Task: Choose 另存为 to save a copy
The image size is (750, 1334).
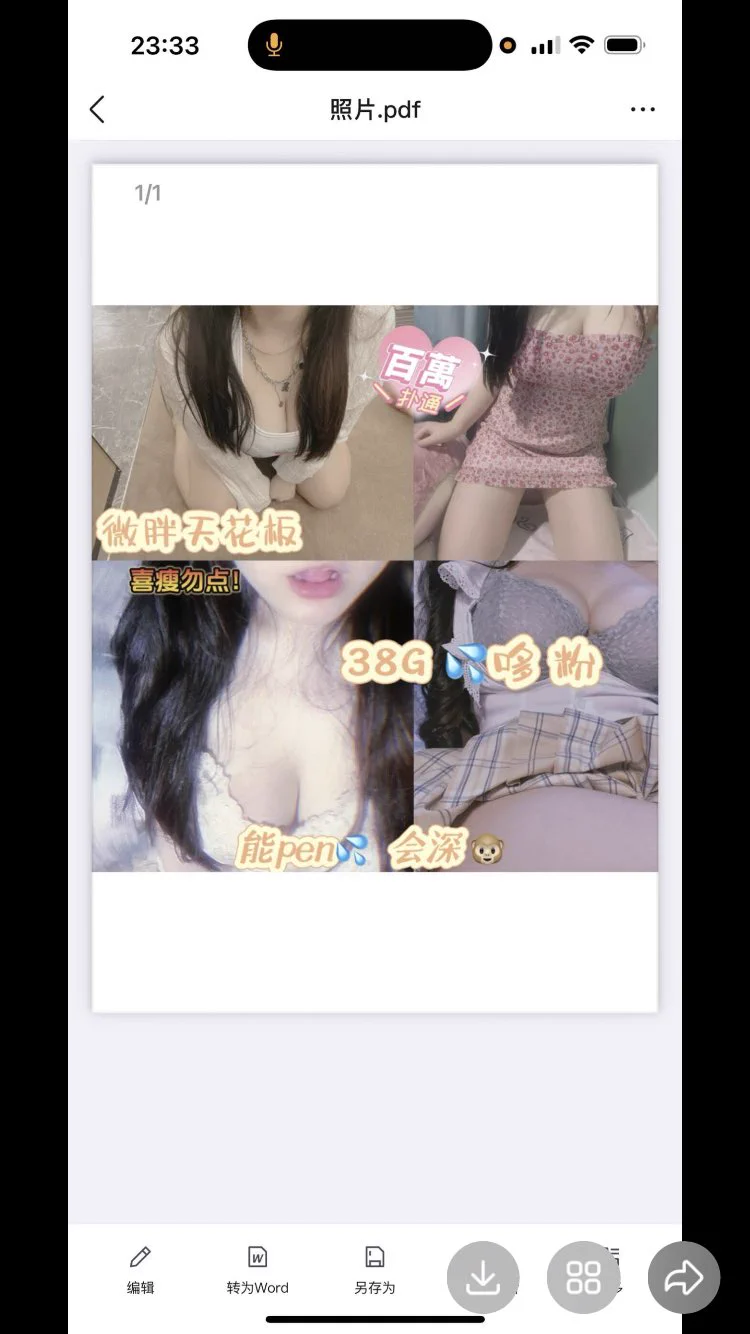Action: (x=375, y=1270)
